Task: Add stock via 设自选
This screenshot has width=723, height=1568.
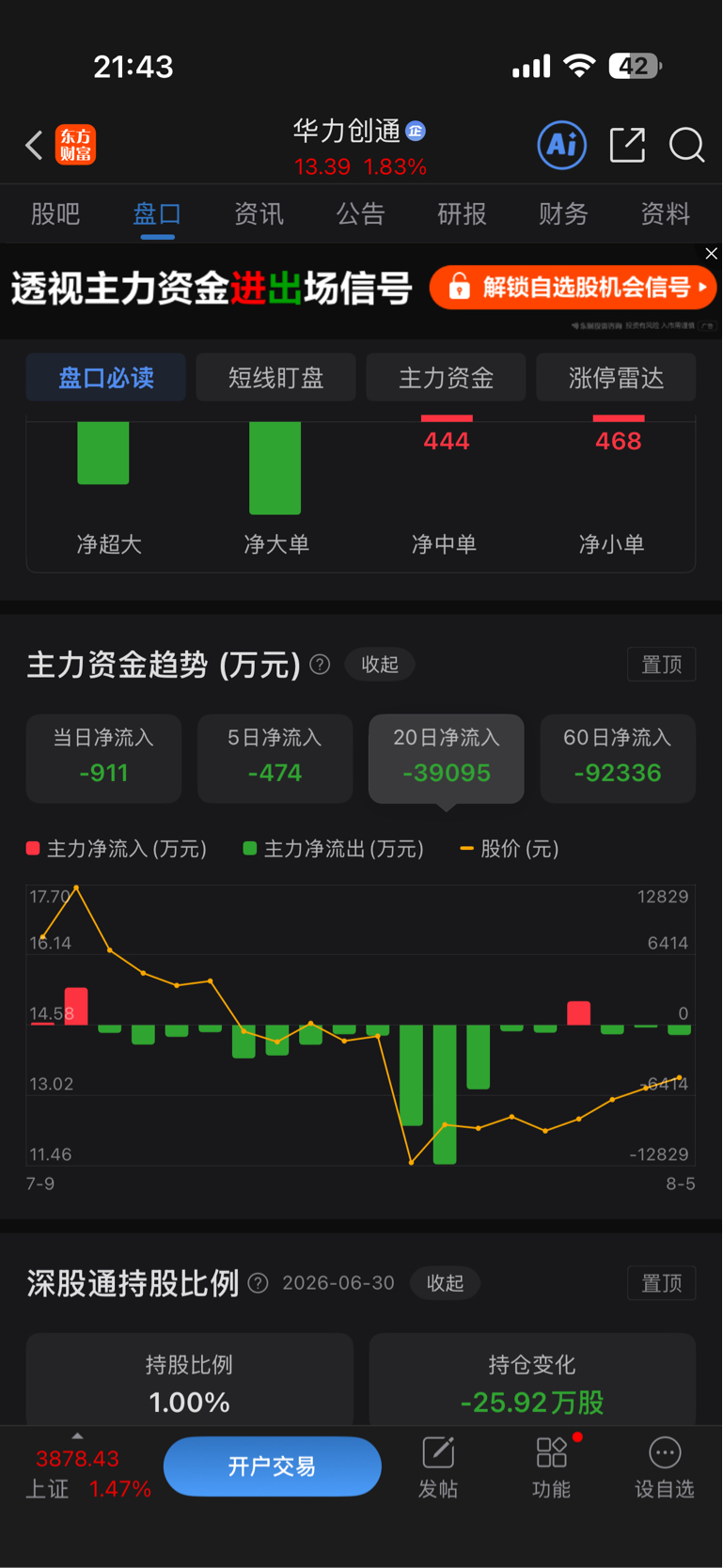Action: [x=664, y=1467]
